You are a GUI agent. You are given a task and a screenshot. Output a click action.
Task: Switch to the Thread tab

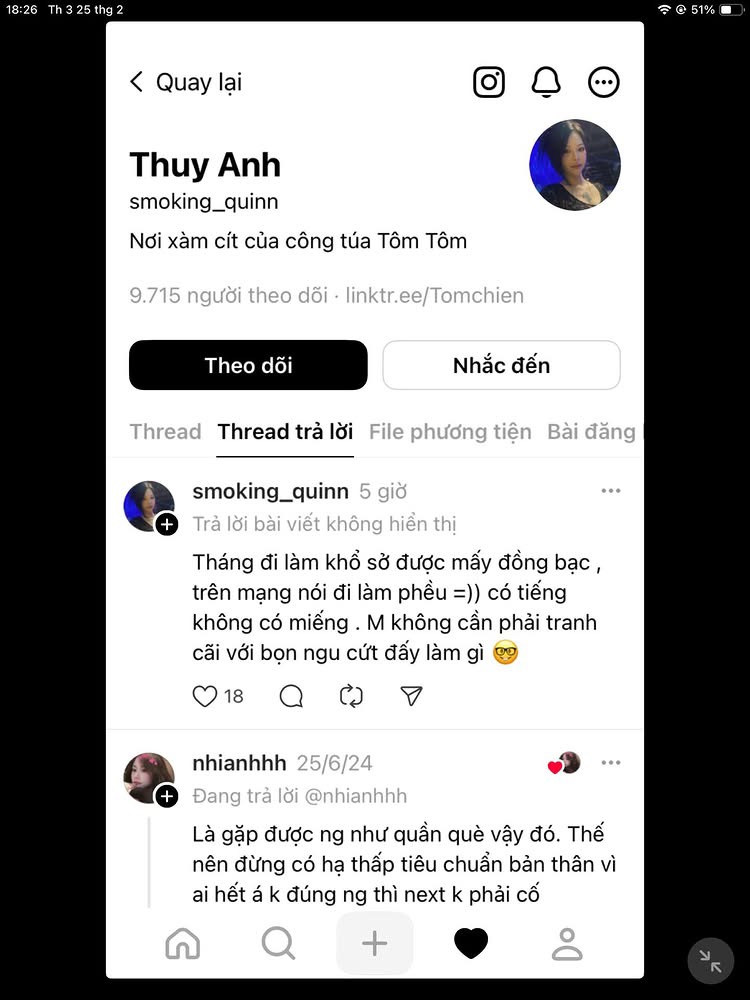point(165,432)
